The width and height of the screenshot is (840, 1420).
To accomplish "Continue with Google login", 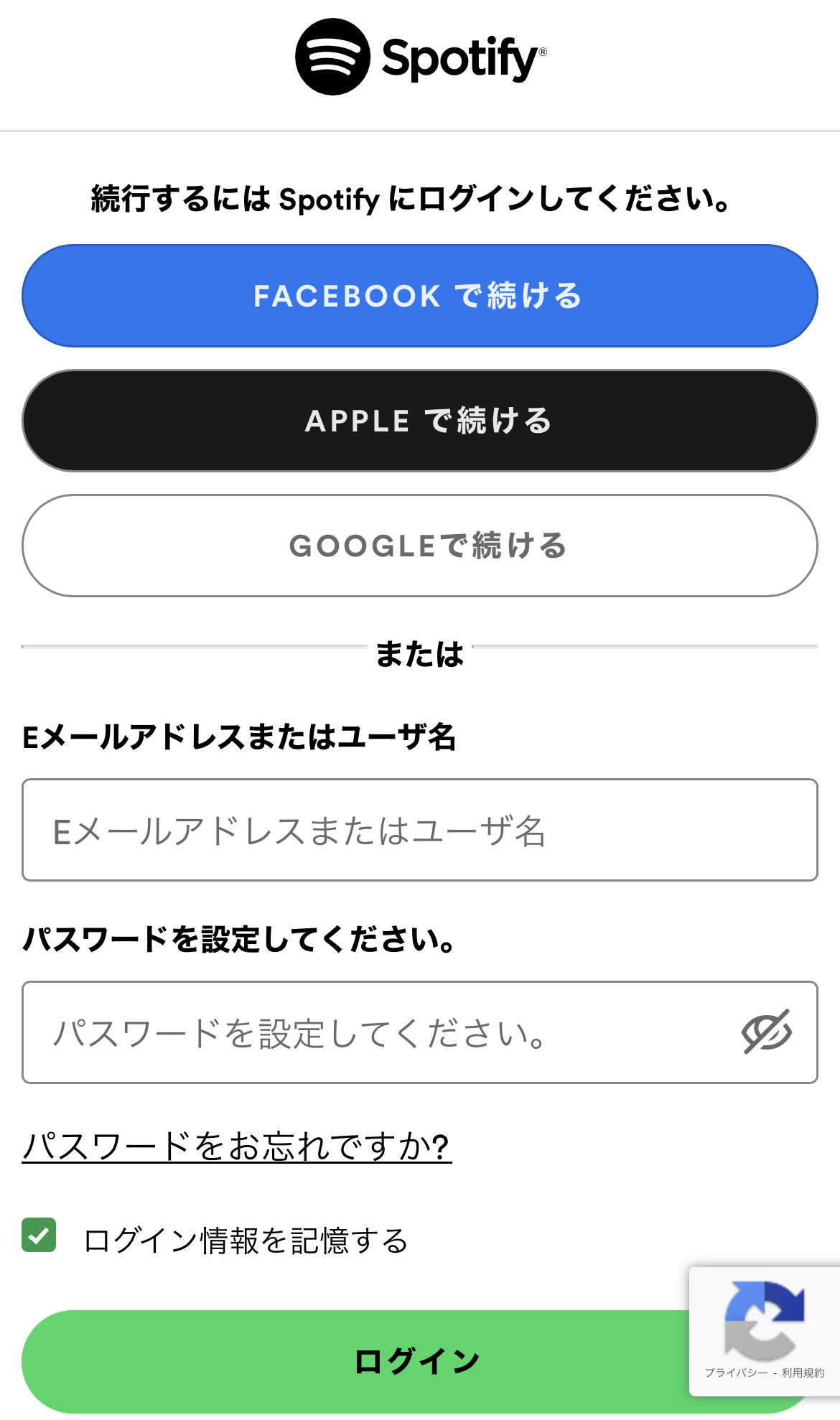I will 419,546.
